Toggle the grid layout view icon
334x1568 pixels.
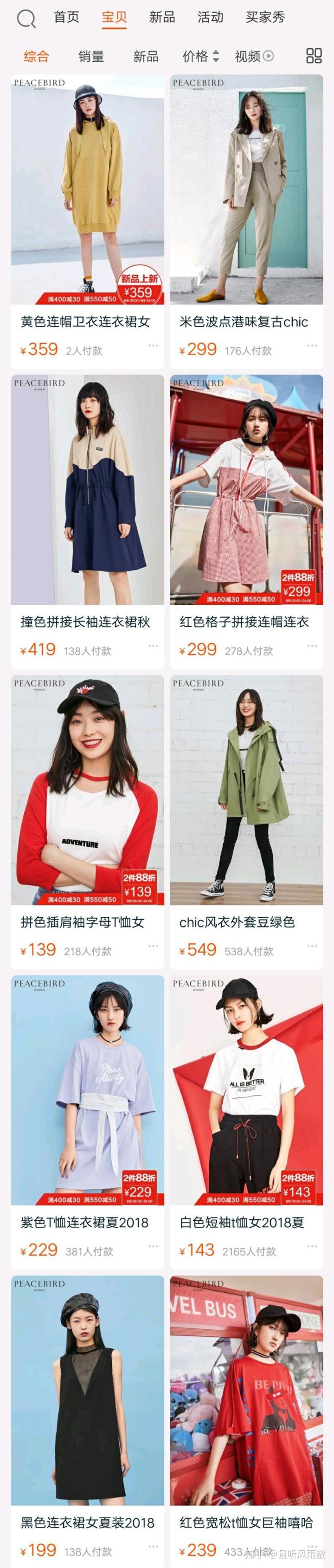313,56
